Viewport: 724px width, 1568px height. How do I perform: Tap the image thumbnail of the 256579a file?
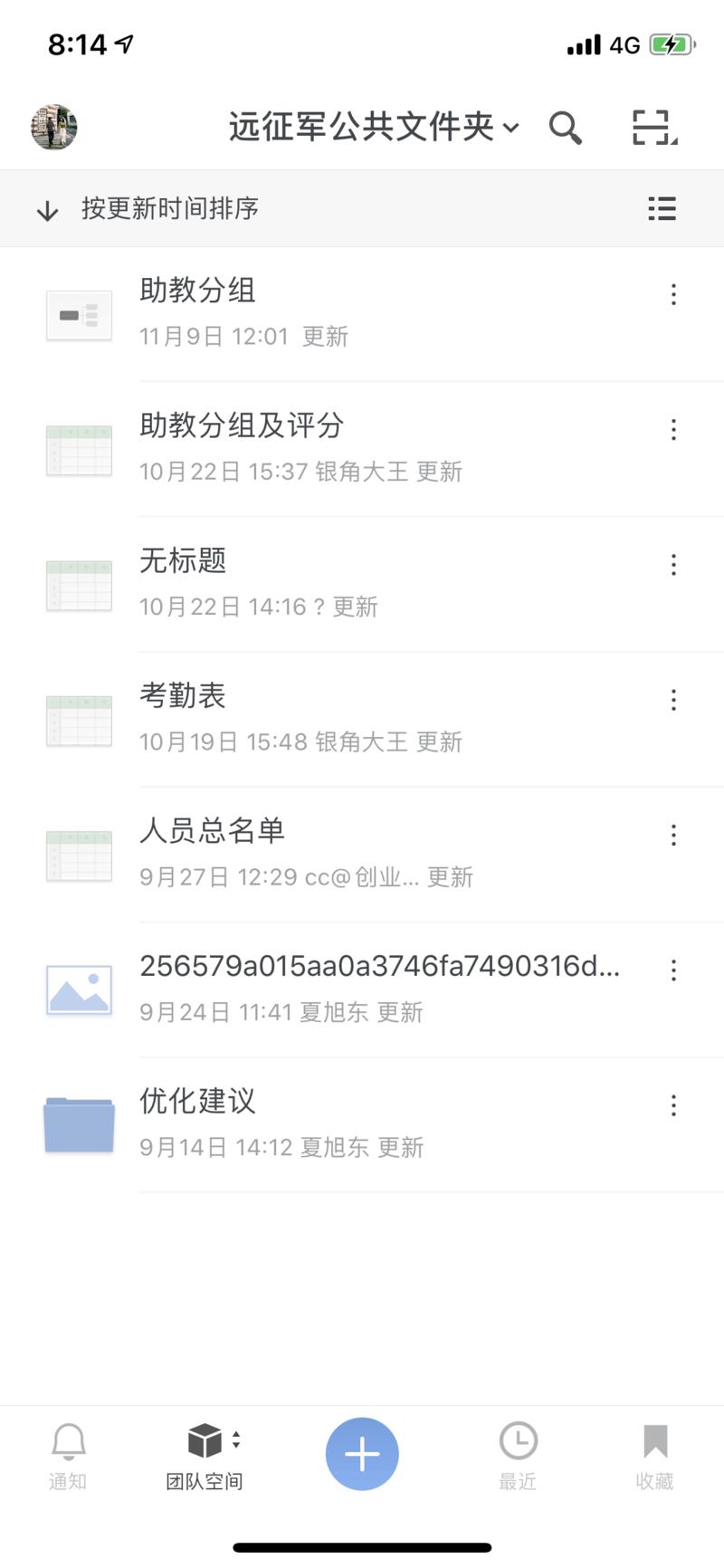coord(78,989)
